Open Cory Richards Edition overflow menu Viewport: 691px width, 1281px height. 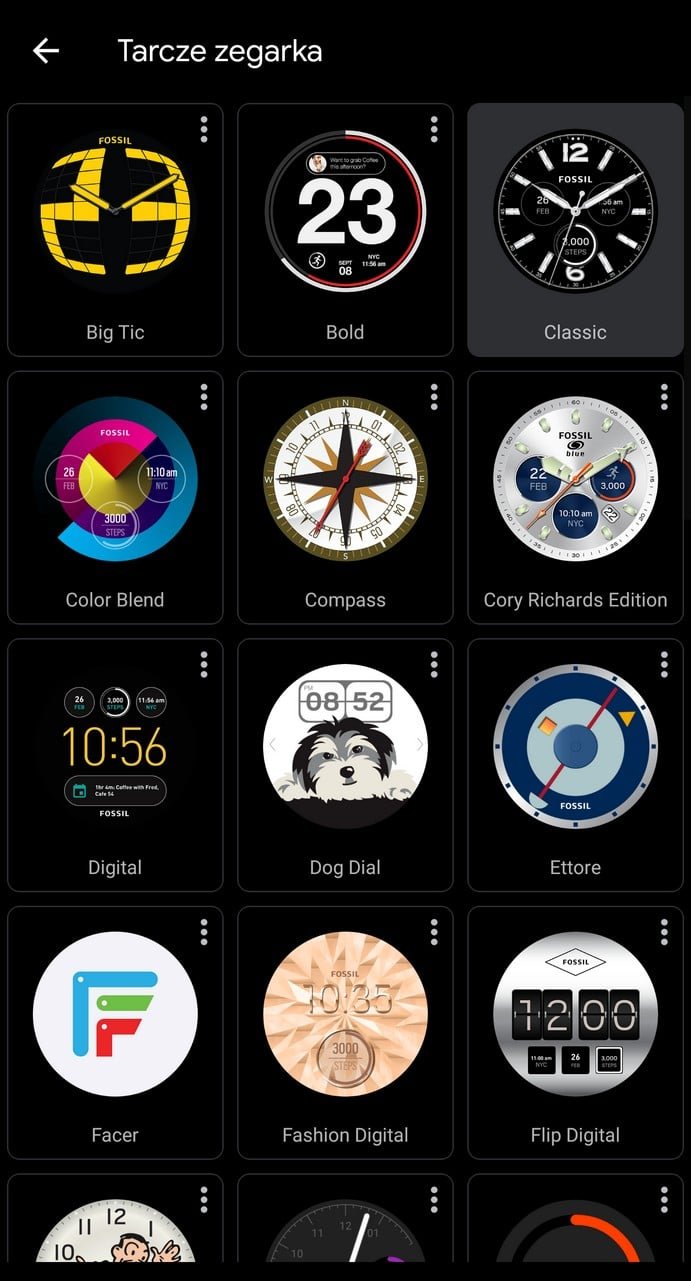click(x=664, y=397)
